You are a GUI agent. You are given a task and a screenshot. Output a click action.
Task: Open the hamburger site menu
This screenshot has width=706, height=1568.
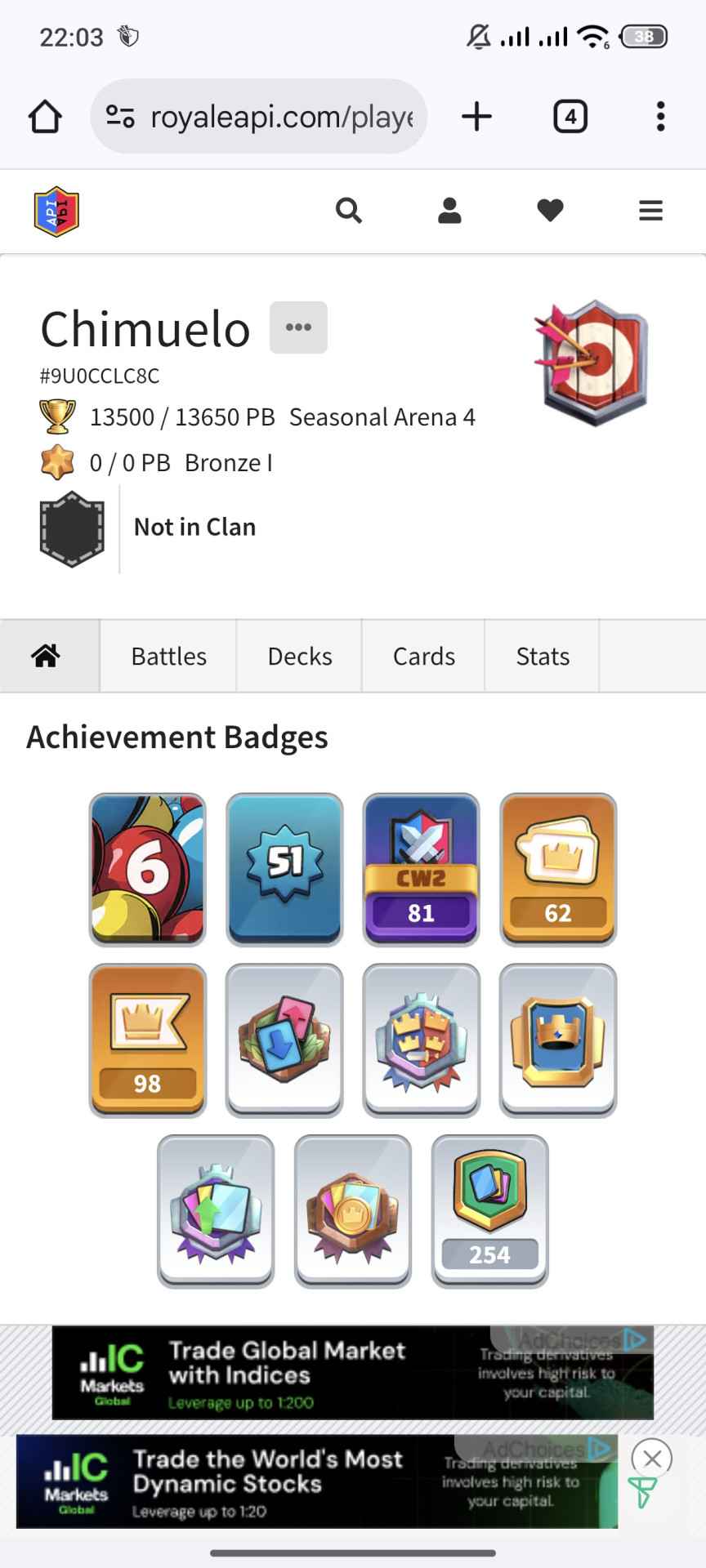coord(650,211)
